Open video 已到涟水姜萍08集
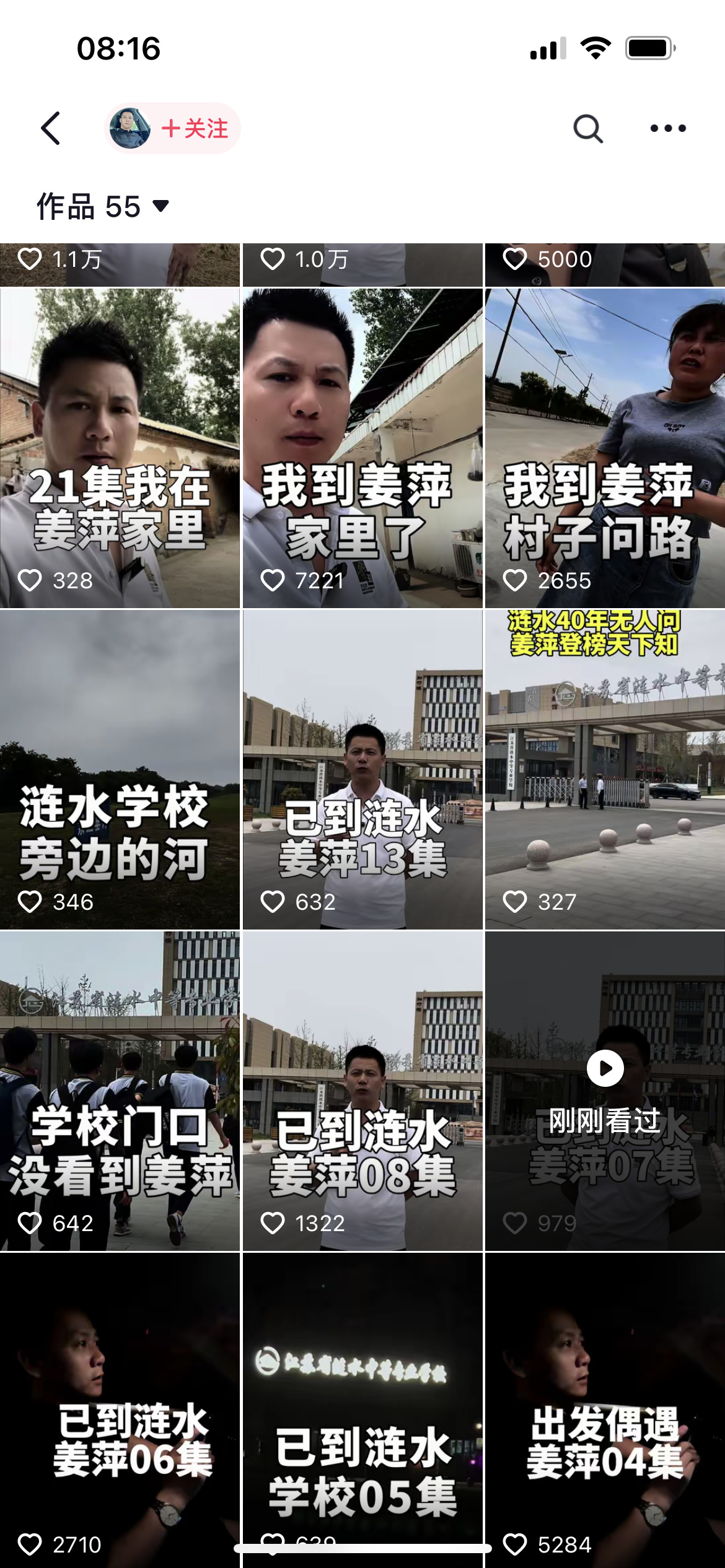The image size is (725, 1568). tap(362, 1090)
